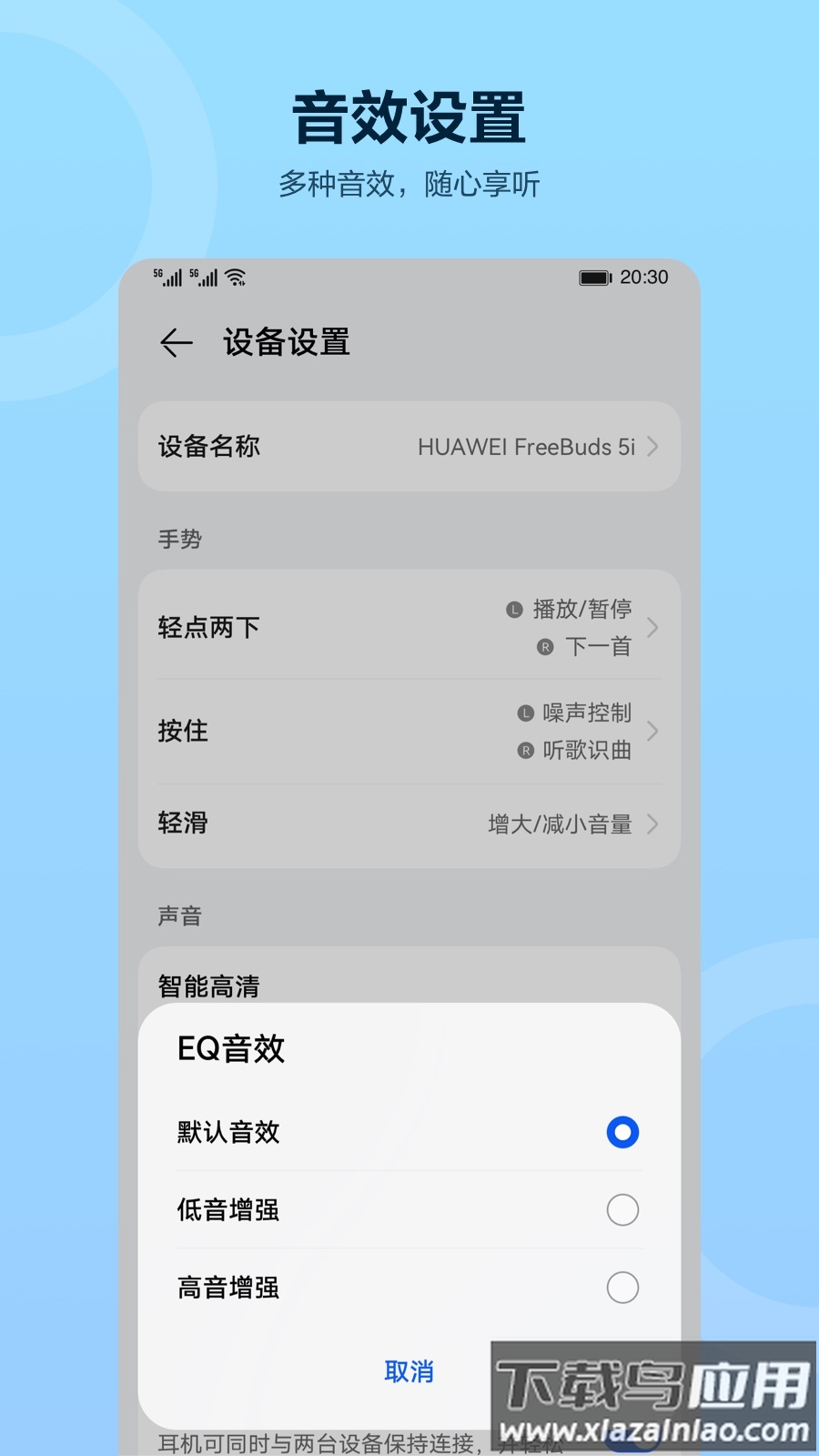
Task: Click the left earbud L indicator beside 播放/暂停
Action: 514,608
